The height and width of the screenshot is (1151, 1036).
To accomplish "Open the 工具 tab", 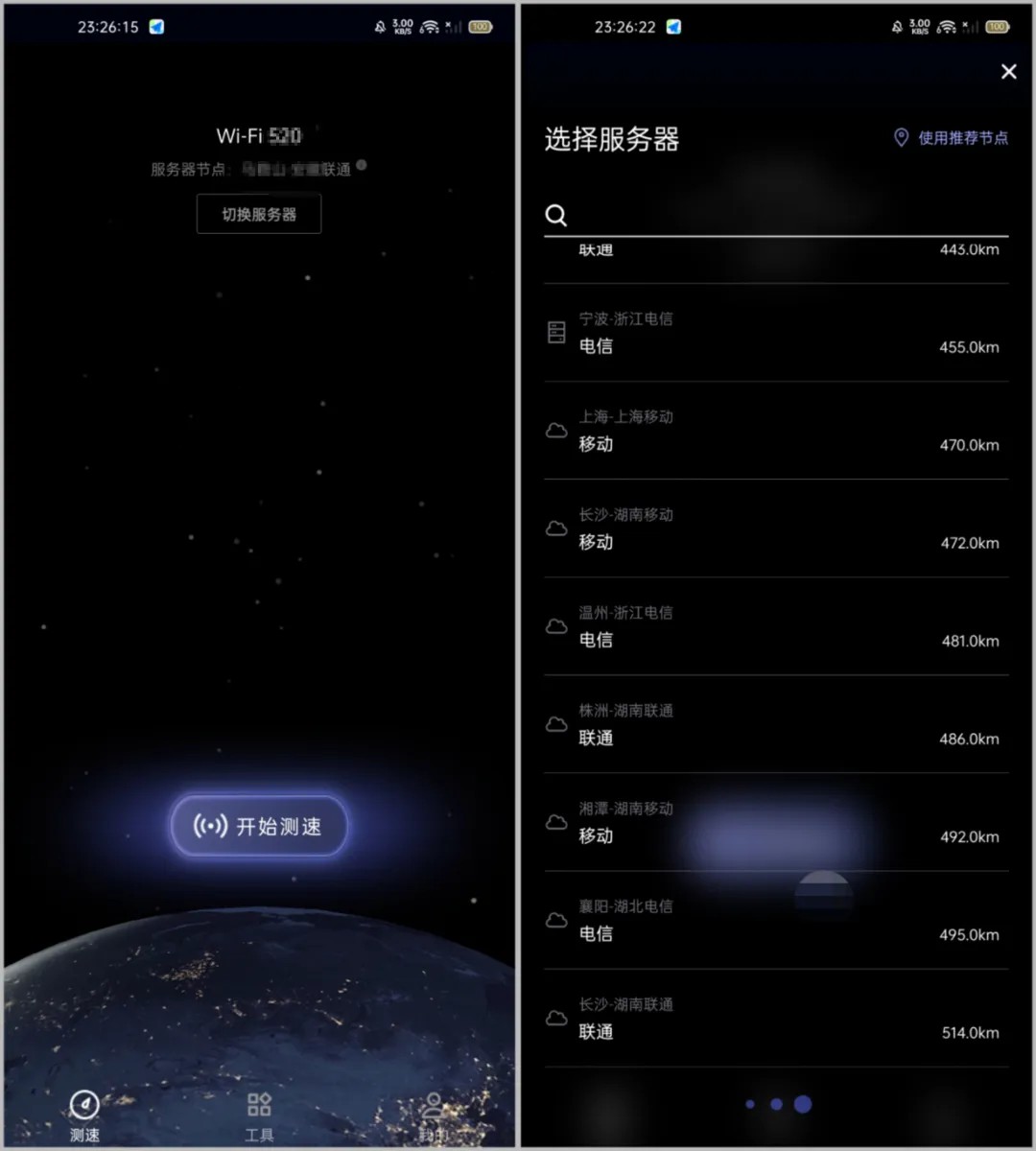I will tap(258, 1115).
